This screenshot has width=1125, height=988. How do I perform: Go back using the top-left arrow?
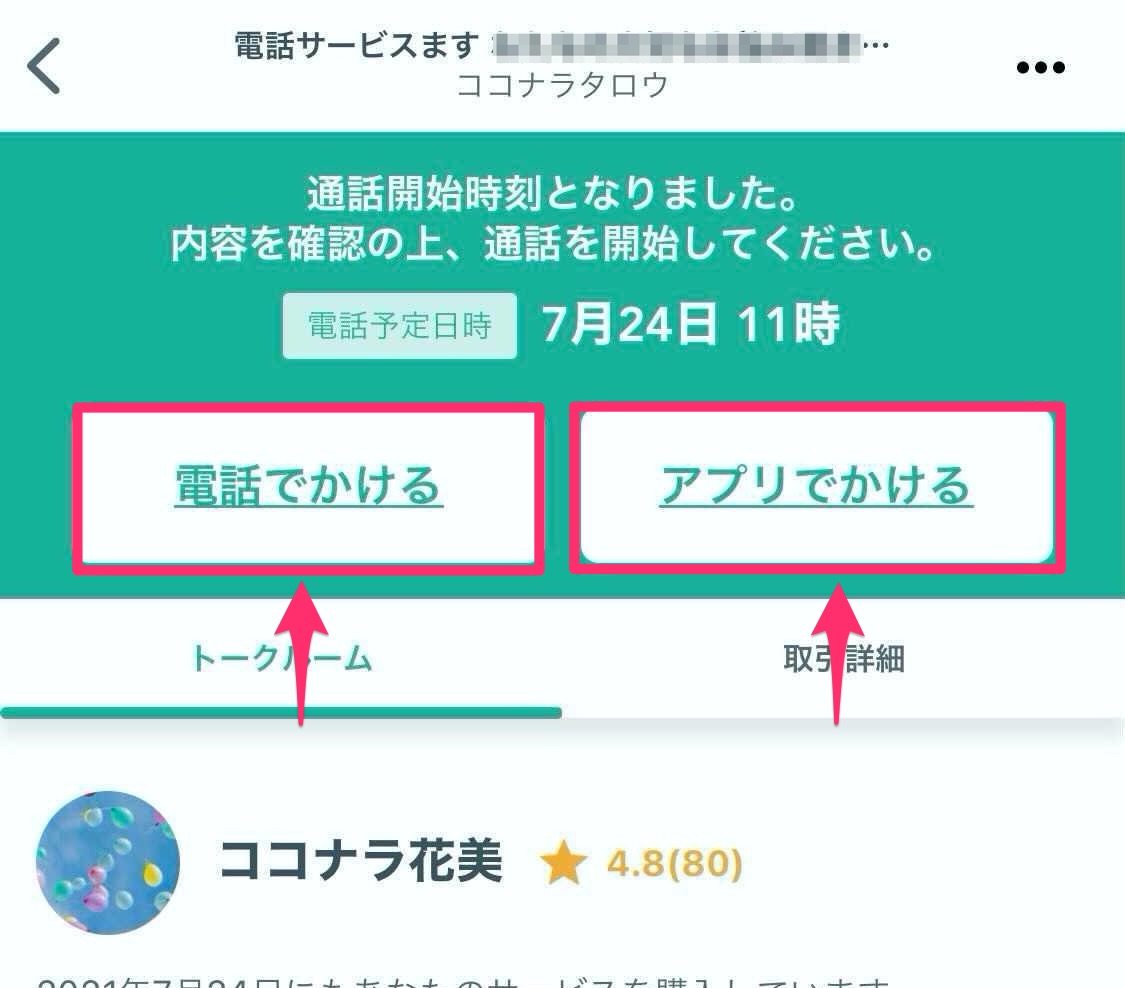coord(44,66)
